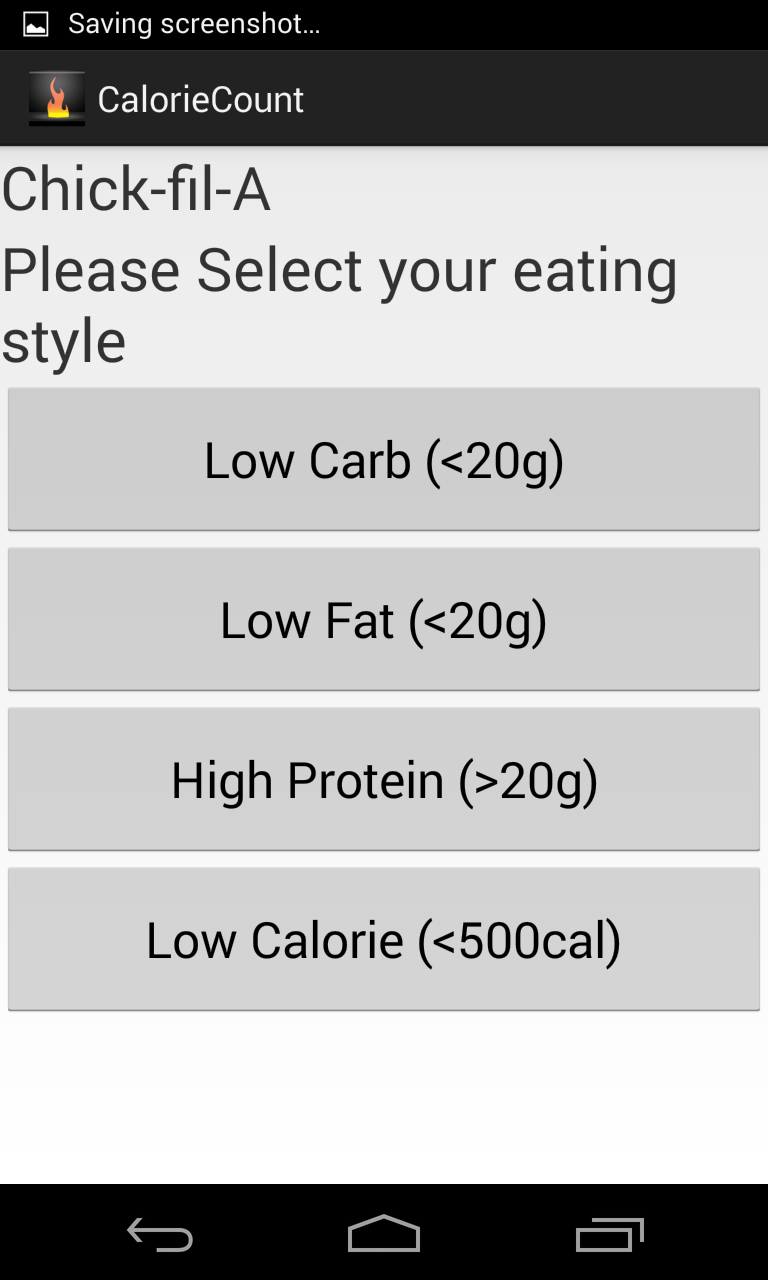Go back using the system back button

click(x=160, y=1234)
